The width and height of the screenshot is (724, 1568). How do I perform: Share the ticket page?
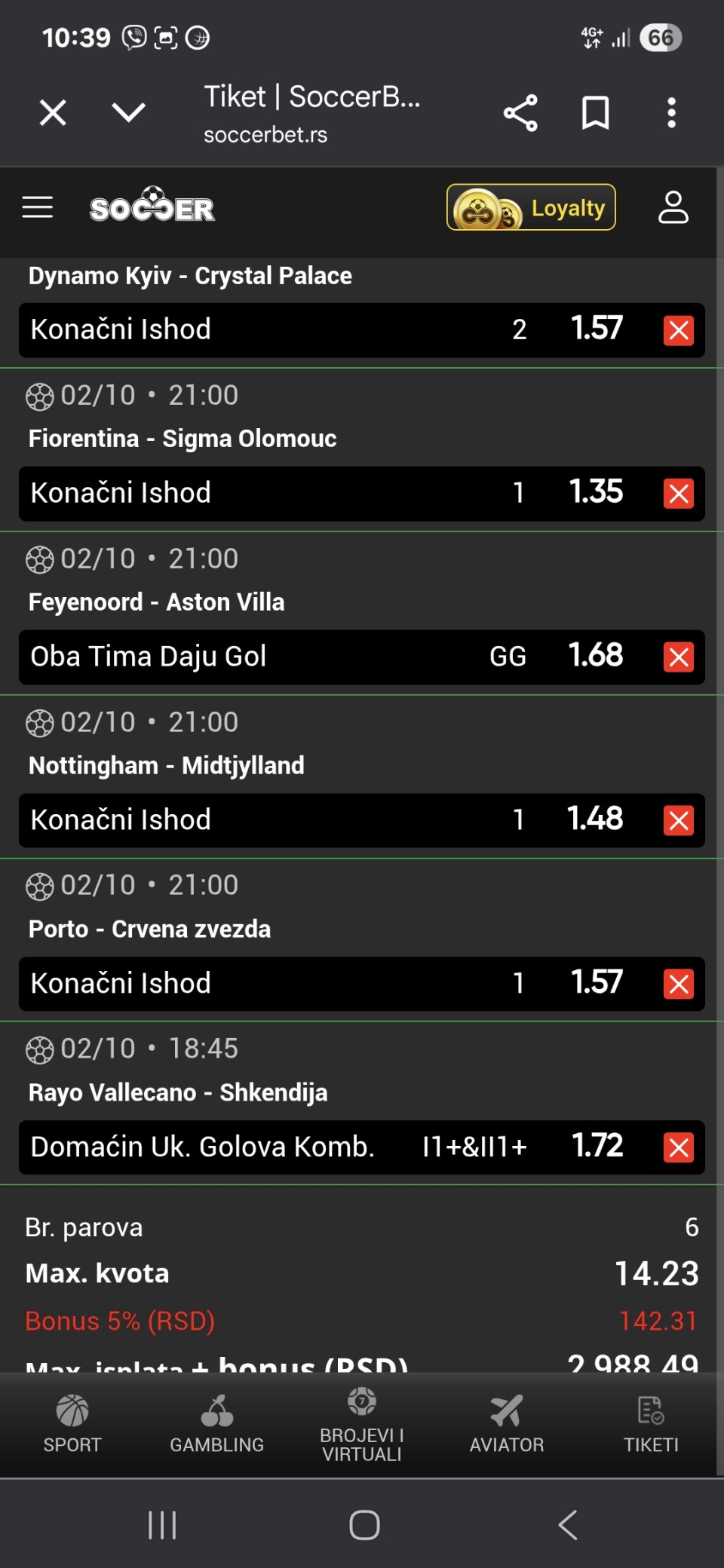tap(520, 113)
